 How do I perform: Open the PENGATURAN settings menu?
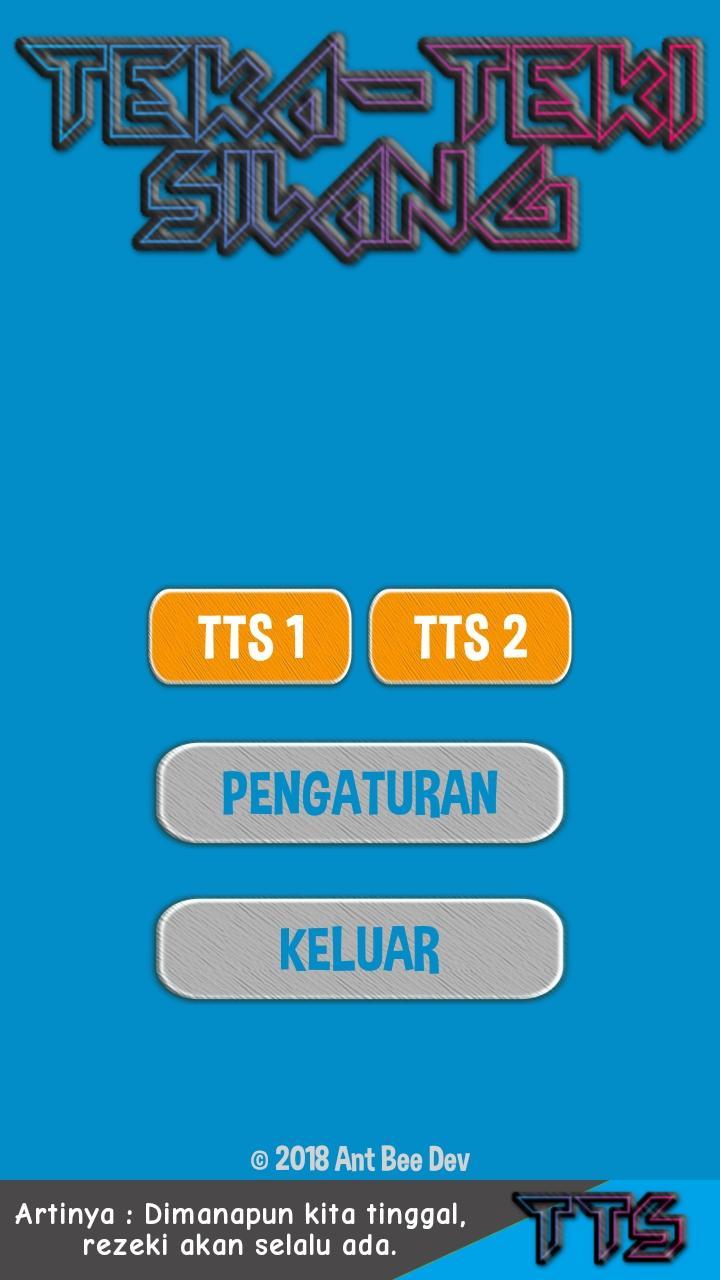coord(360,791)
